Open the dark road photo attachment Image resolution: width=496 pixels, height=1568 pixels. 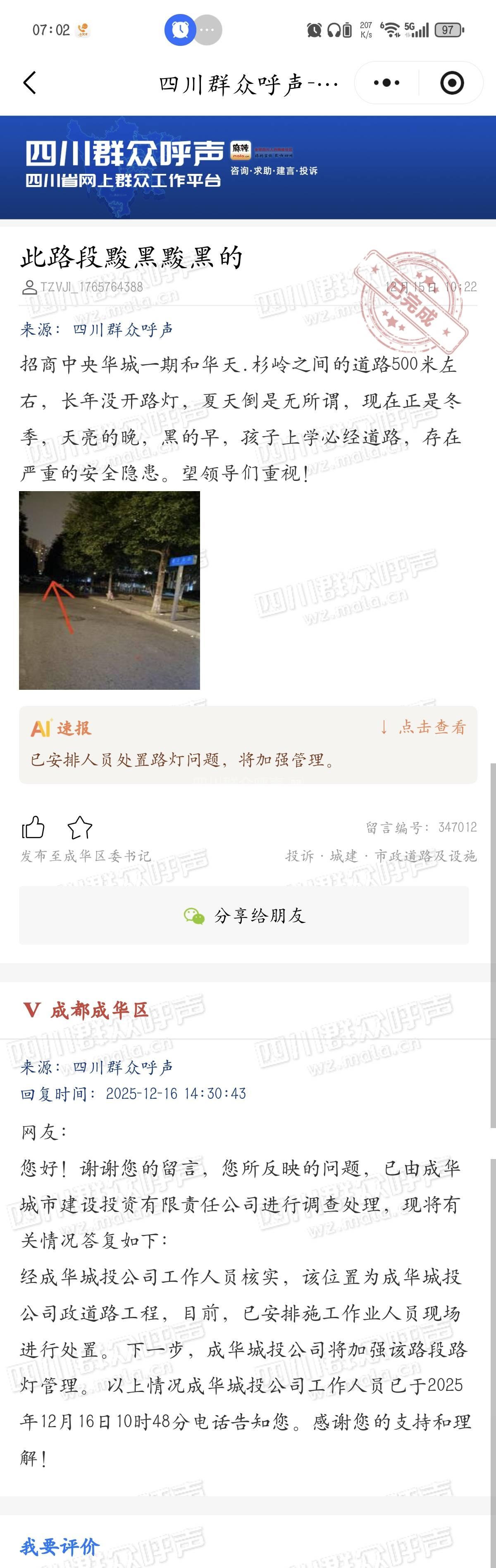point(110,590)
